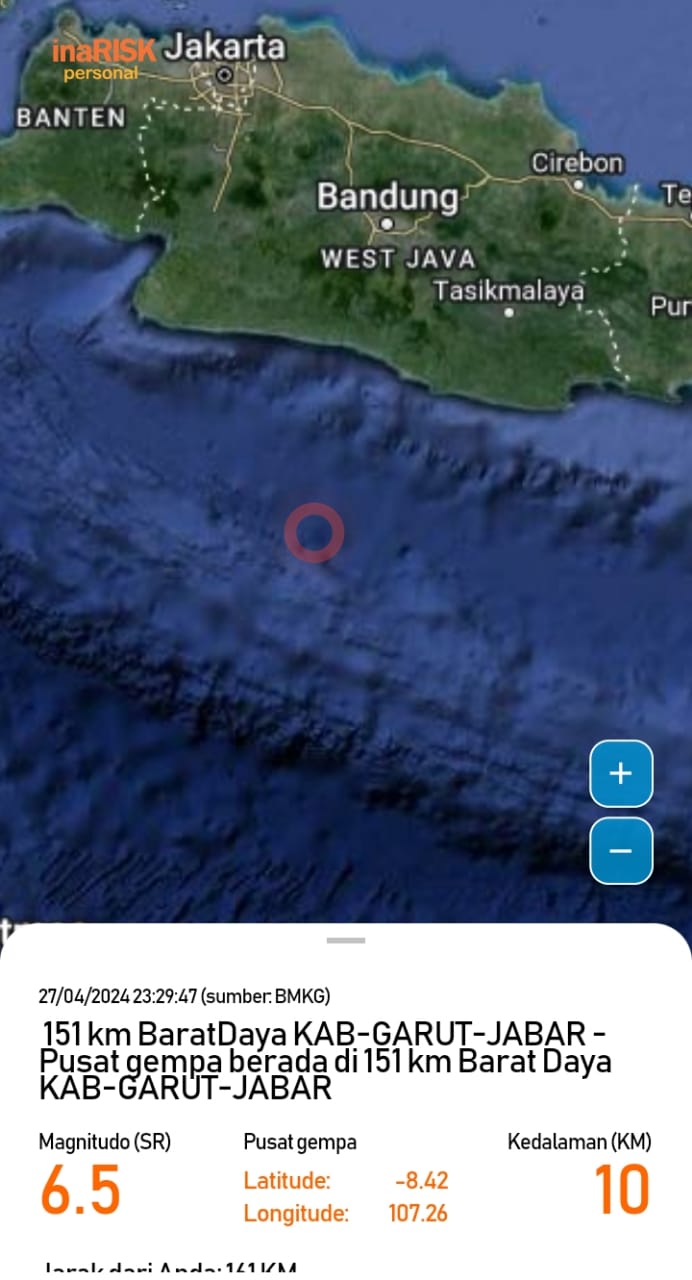
Task: Zoom in the map with plus button
Action: (621, 773)
